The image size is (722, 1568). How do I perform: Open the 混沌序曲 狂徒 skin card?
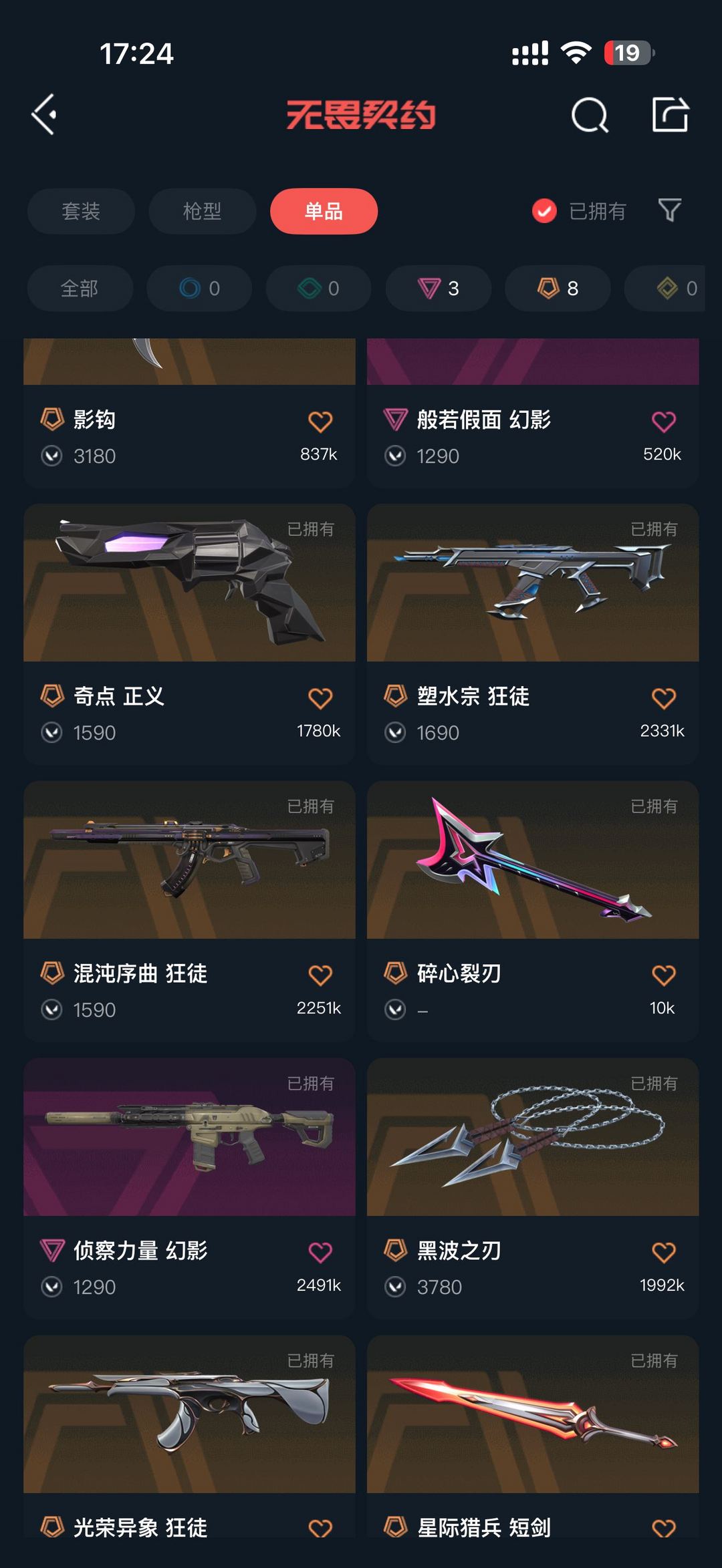[189, 911]
